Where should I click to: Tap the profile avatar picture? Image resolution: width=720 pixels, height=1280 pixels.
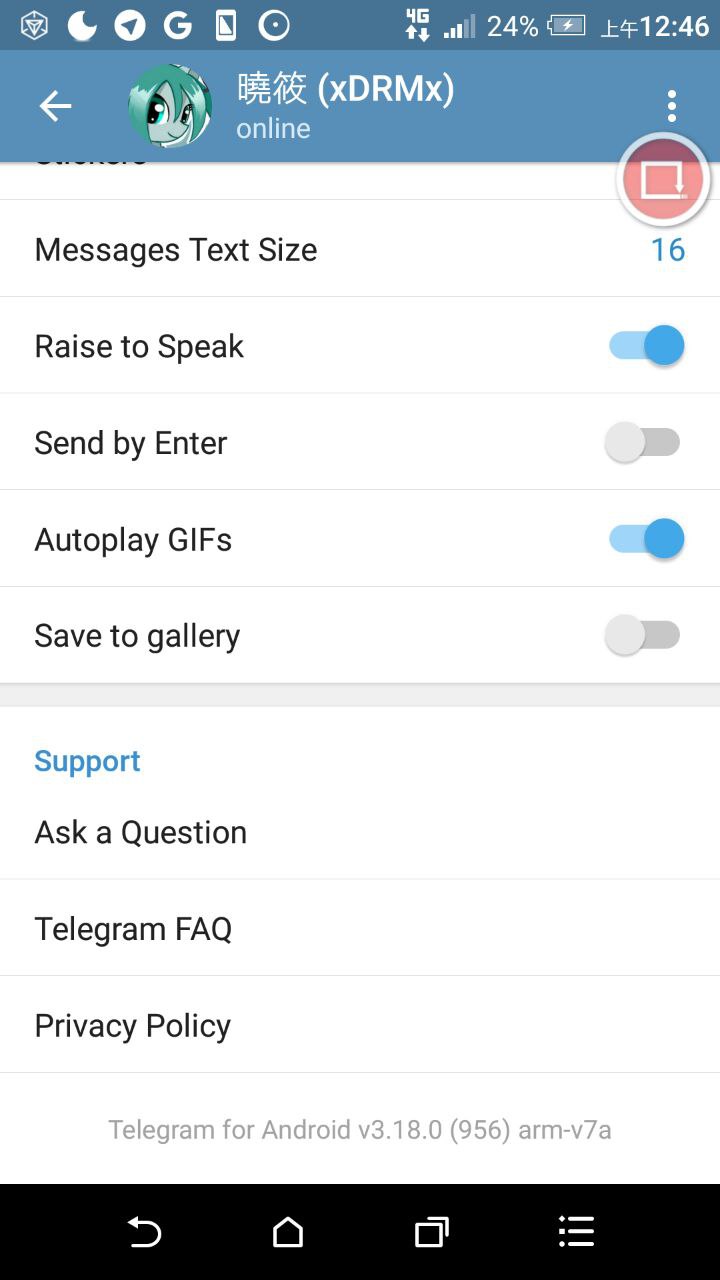(x=170, y=106)
